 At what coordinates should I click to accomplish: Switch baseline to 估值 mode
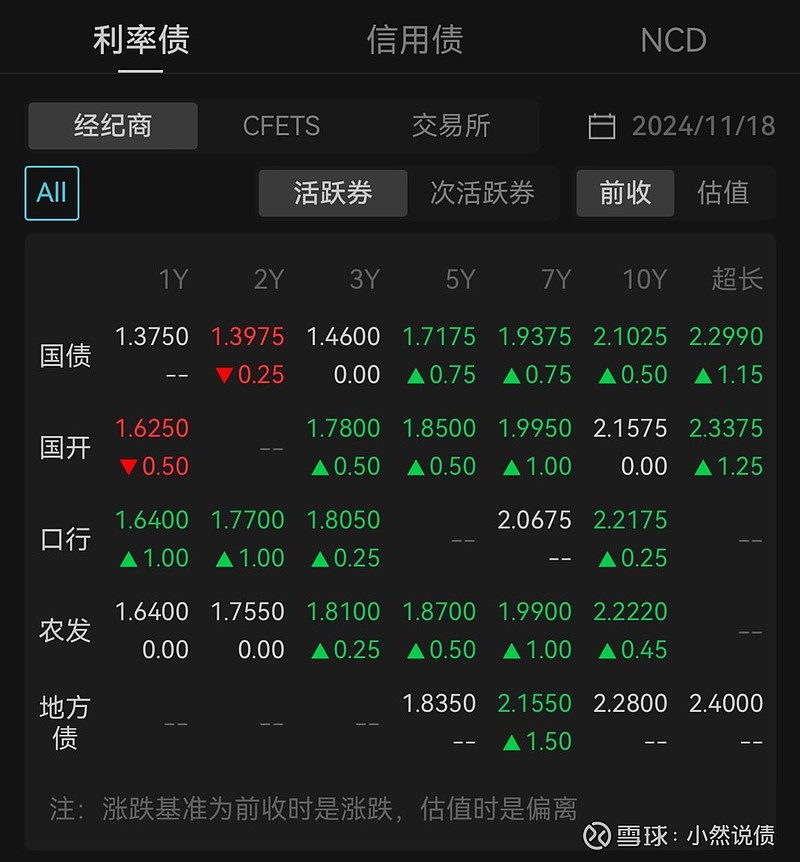pyautogui.click(x=722, y=193)
